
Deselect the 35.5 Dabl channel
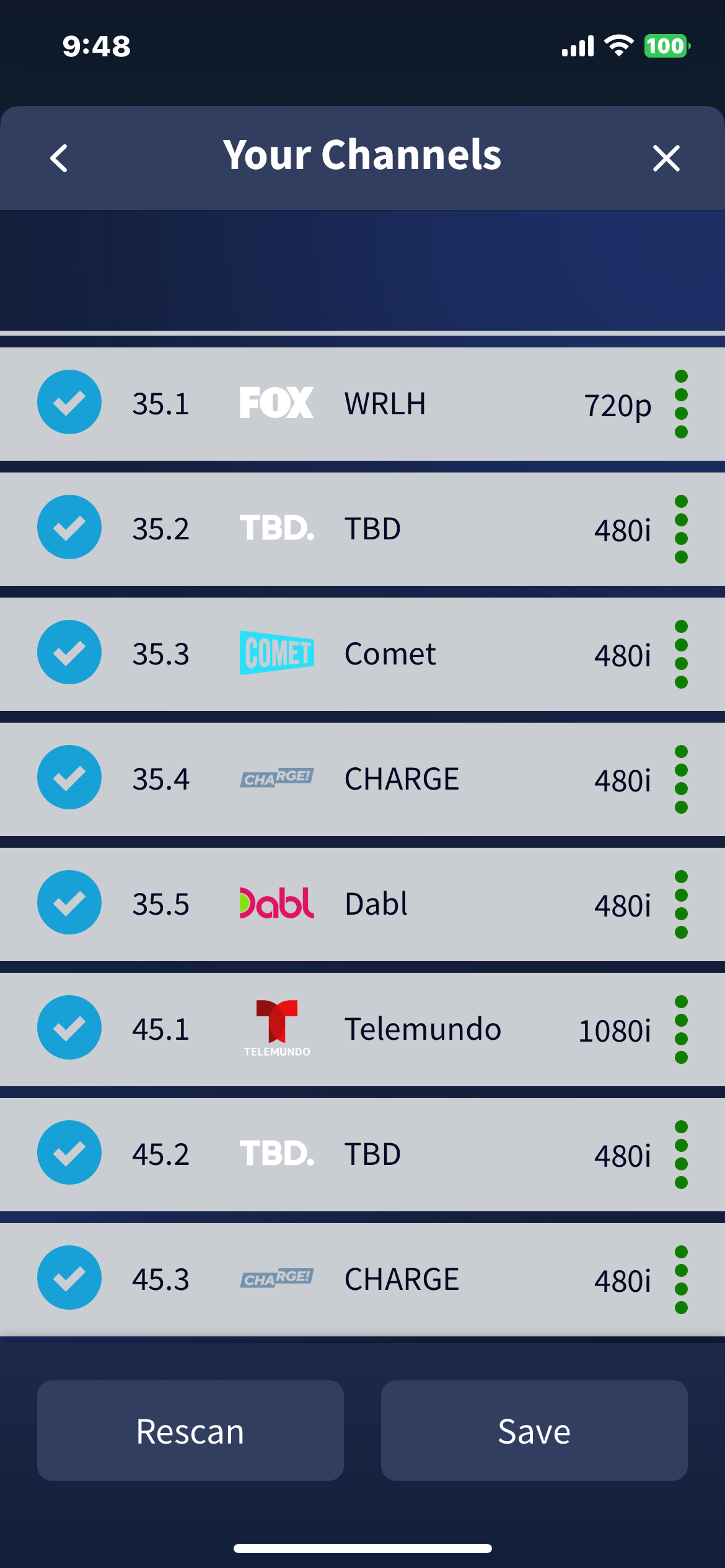[x=69, y=902]
